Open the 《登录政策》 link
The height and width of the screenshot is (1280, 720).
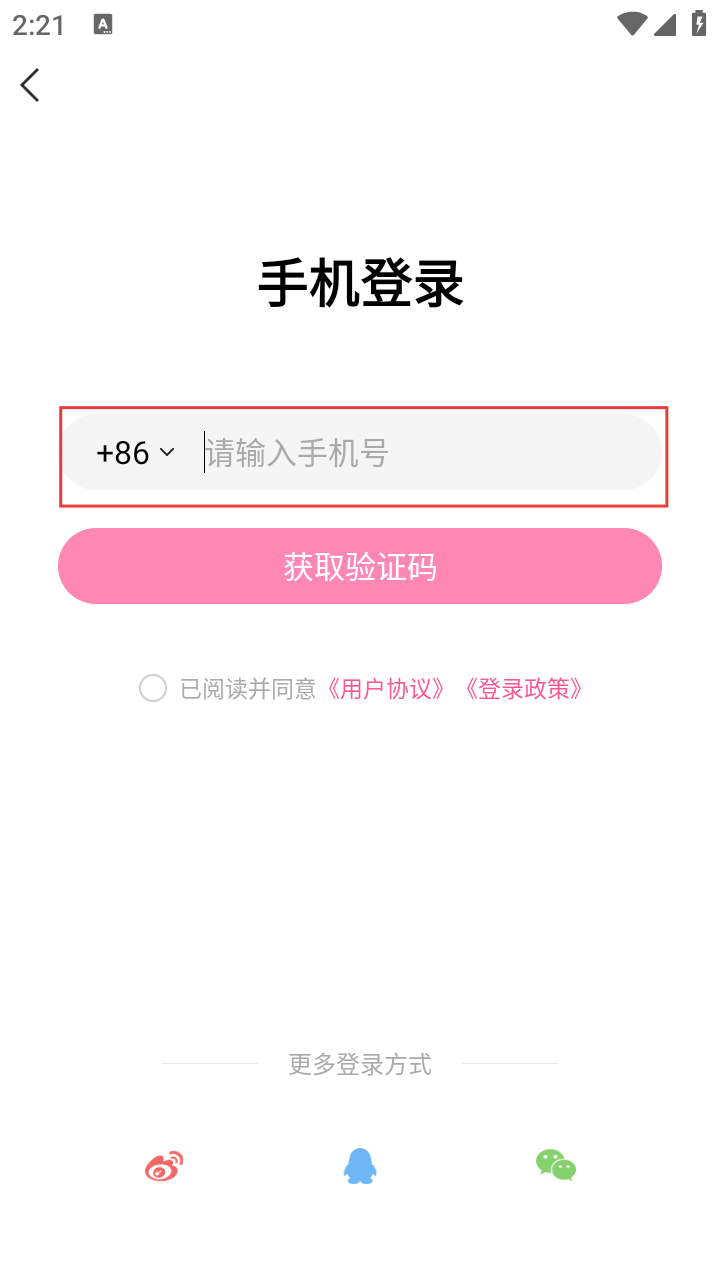(x=524, y=688)
